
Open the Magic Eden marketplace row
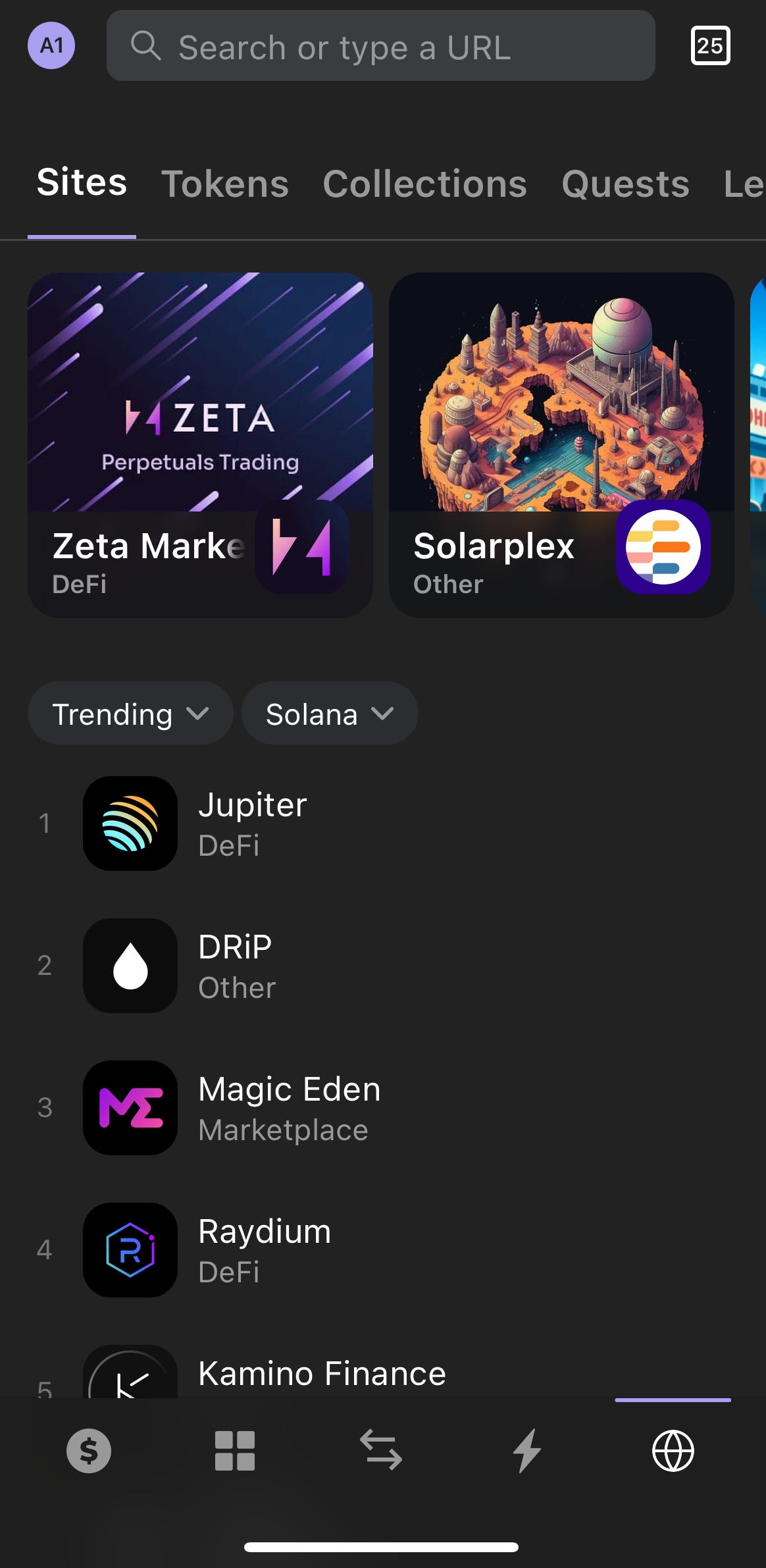(290, 1108)
